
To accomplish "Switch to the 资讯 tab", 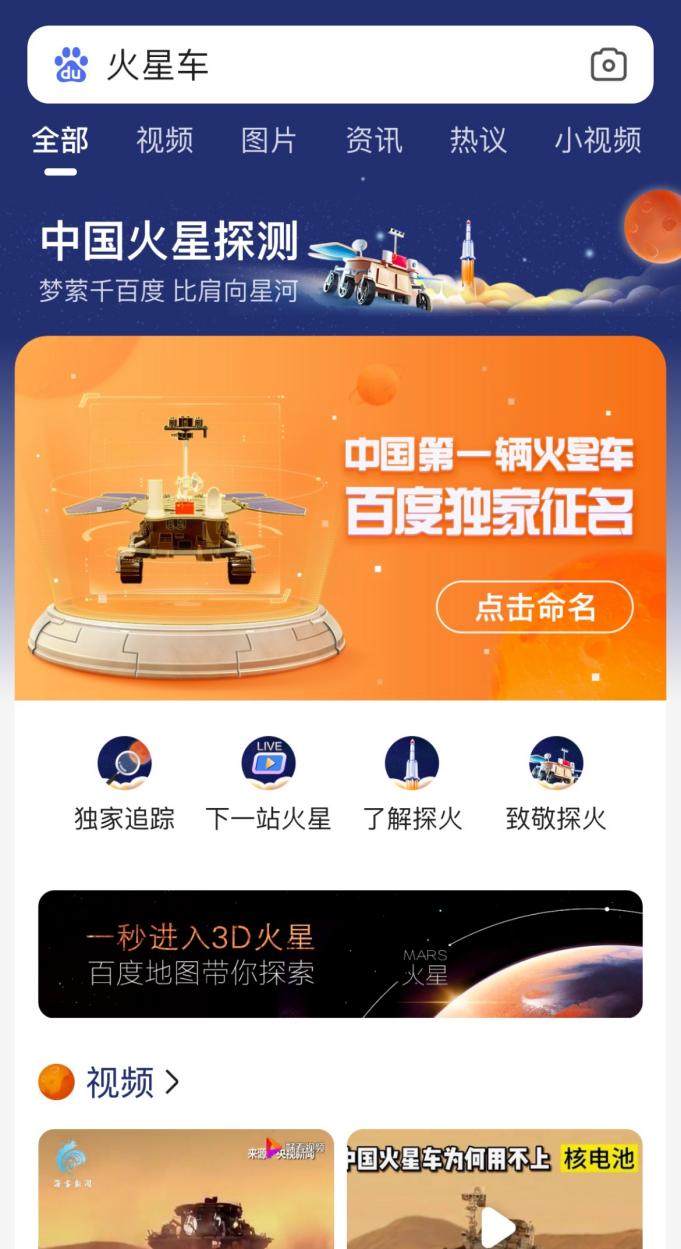I will (x=374, y=141).
